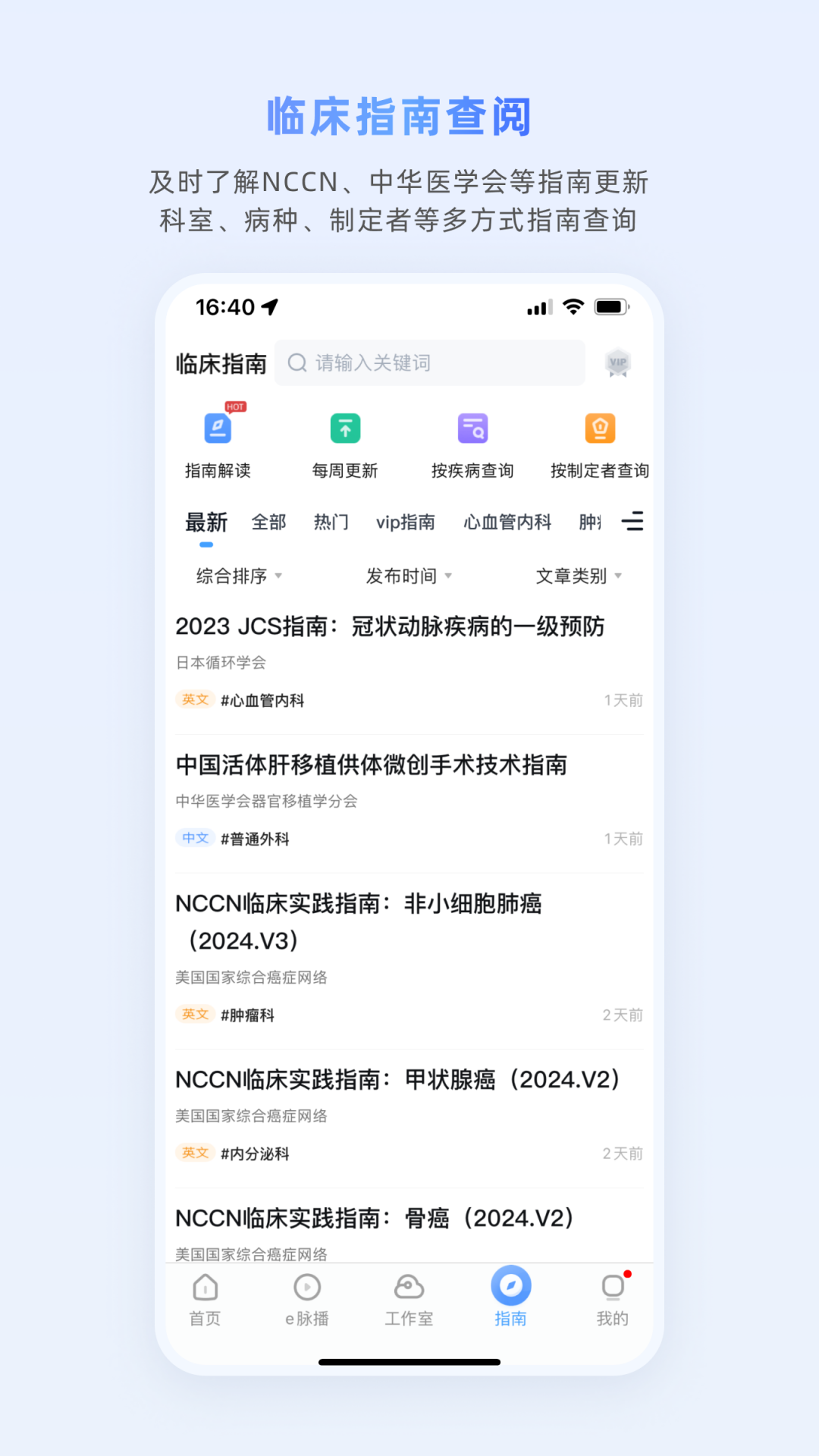This screenshot has width=819, height=1456.
Task: Select the 热门 category tab
Action: click(329, 522)
